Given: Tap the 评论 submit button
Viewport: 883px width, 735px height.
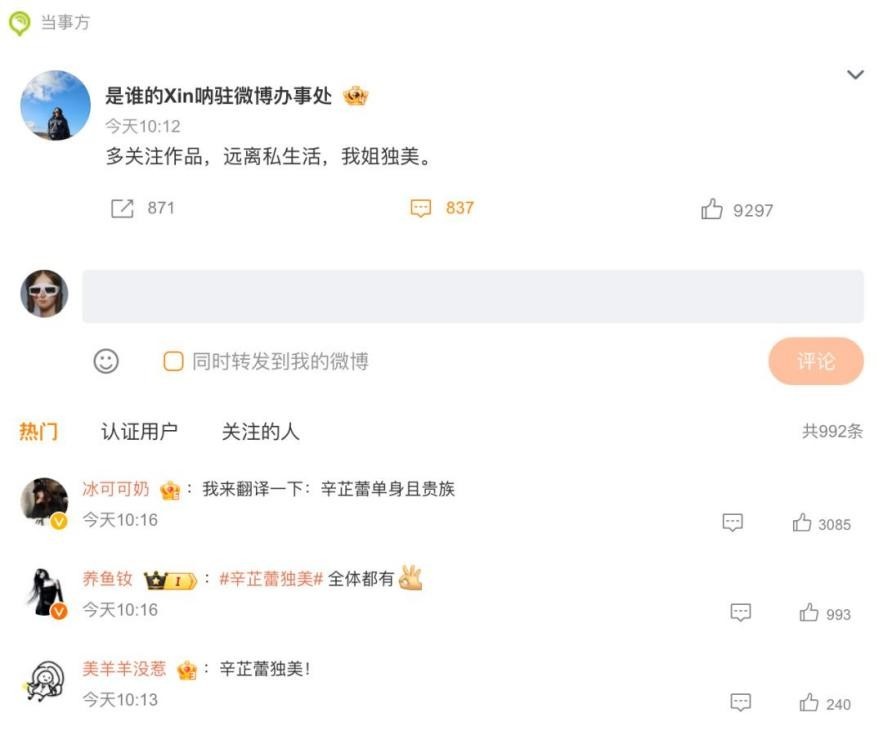Looking at the screenshot, I should pyautogui.click(x=815, y=361).
